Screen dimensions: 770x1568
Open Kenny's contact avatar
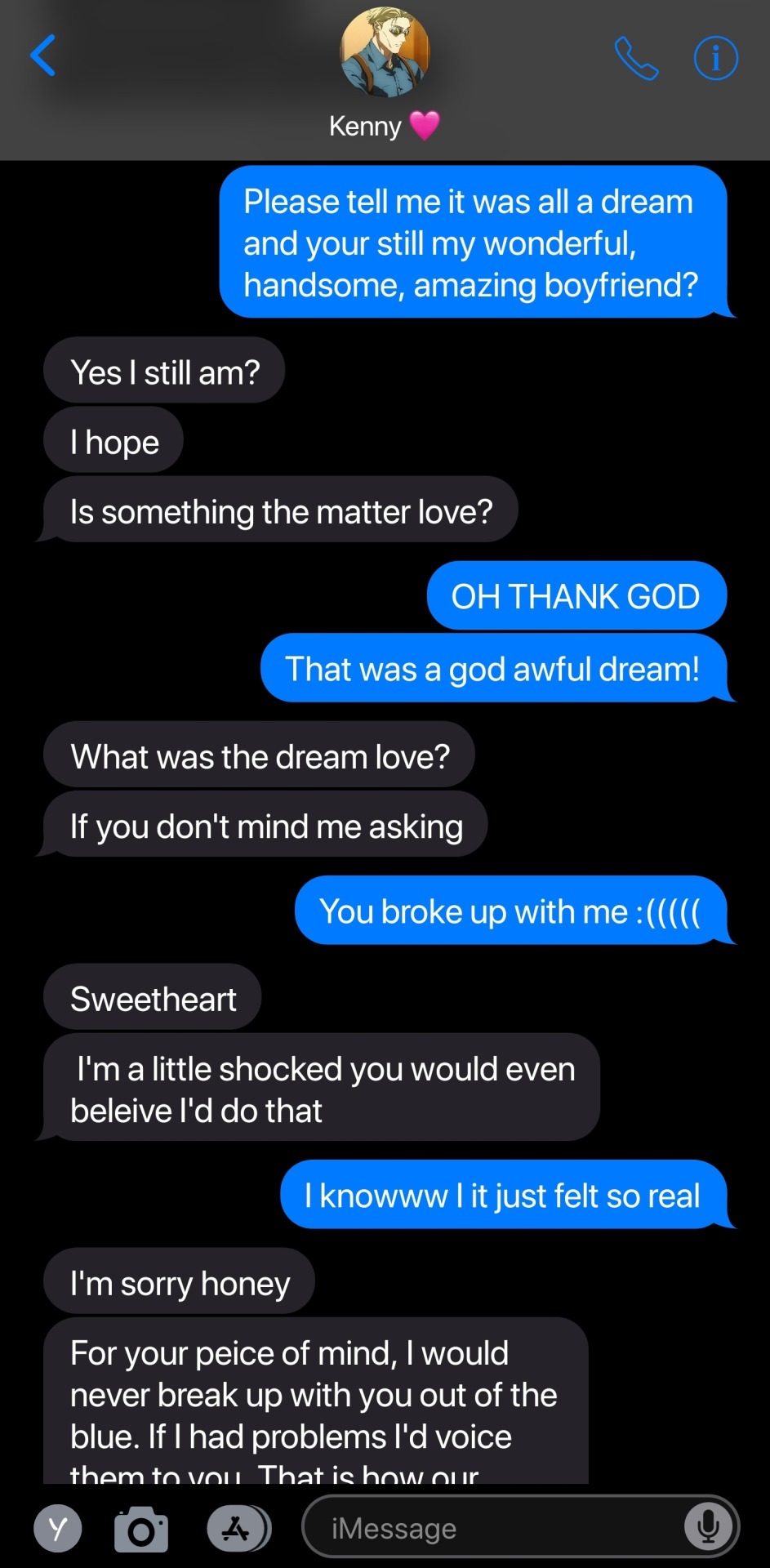point(385,54)
